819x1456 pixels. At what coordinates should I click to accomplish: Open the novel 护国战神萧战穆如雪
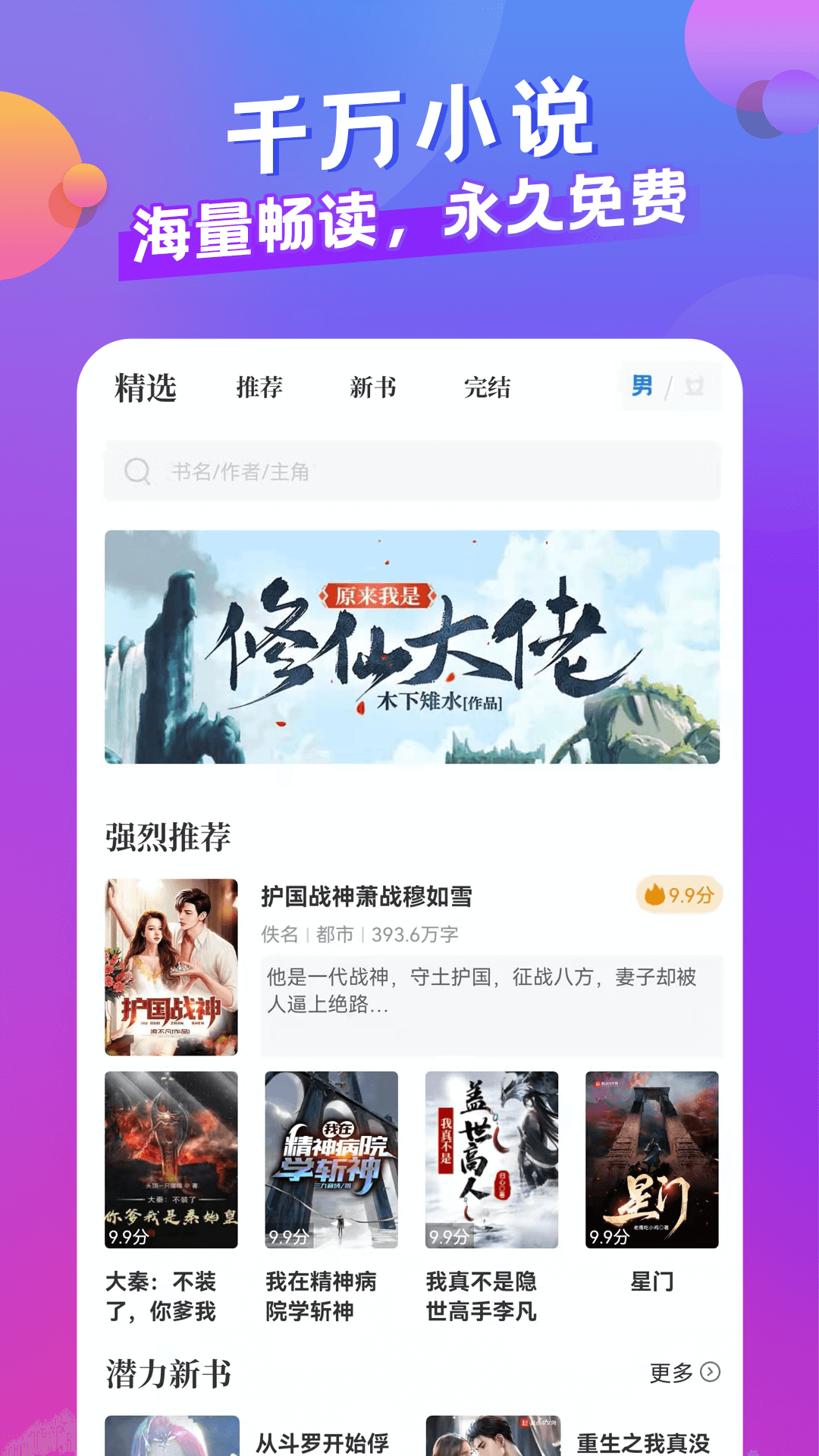(367, 896)
